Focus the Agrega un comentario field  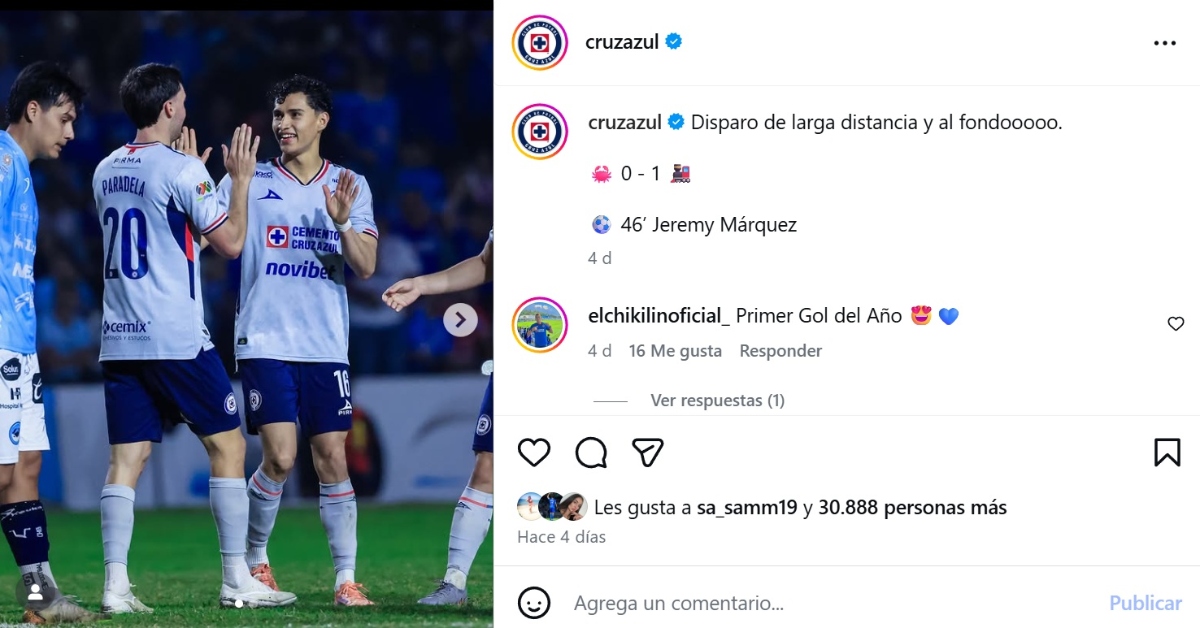(x=820, y=603)
